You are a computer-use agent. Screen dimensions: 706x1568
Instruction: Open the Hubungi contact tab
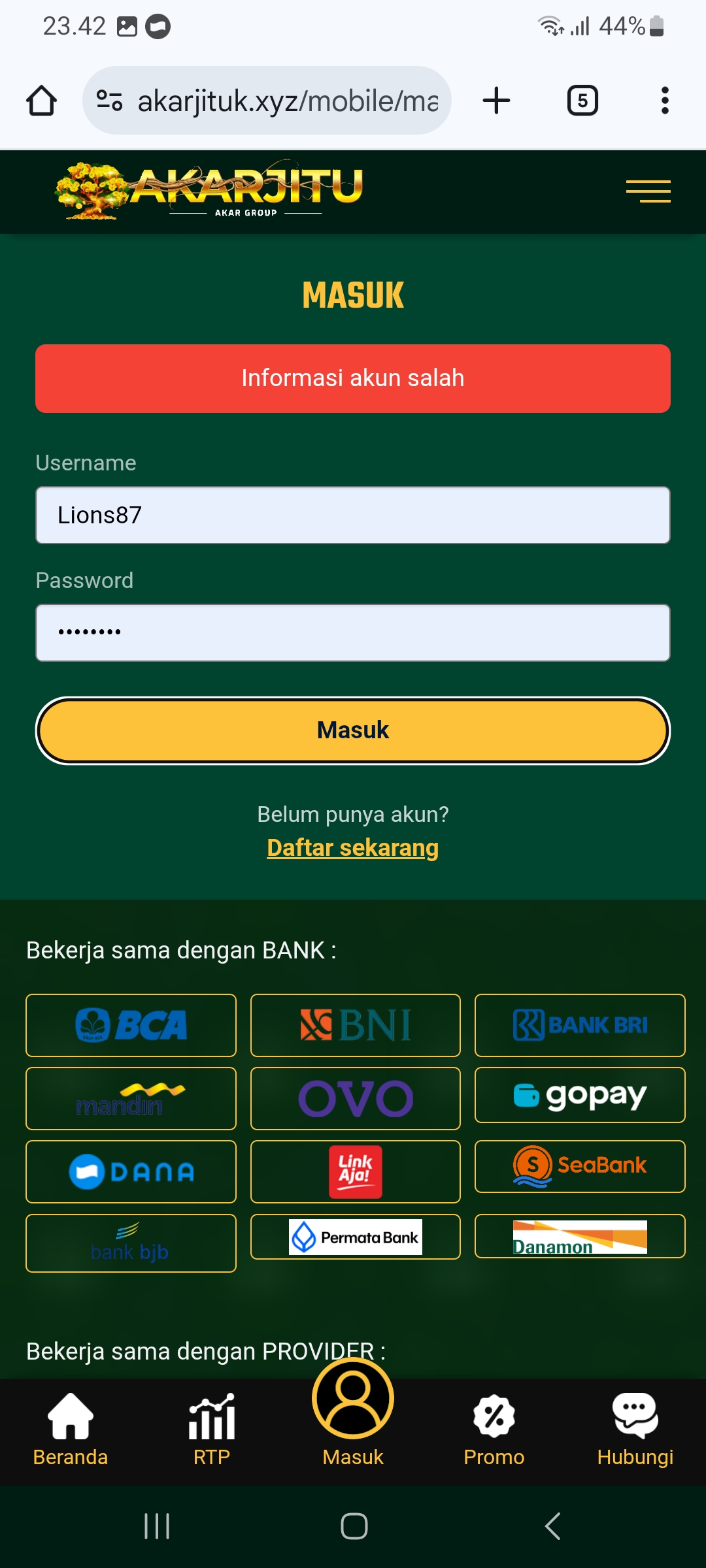tap(635, 1429)
